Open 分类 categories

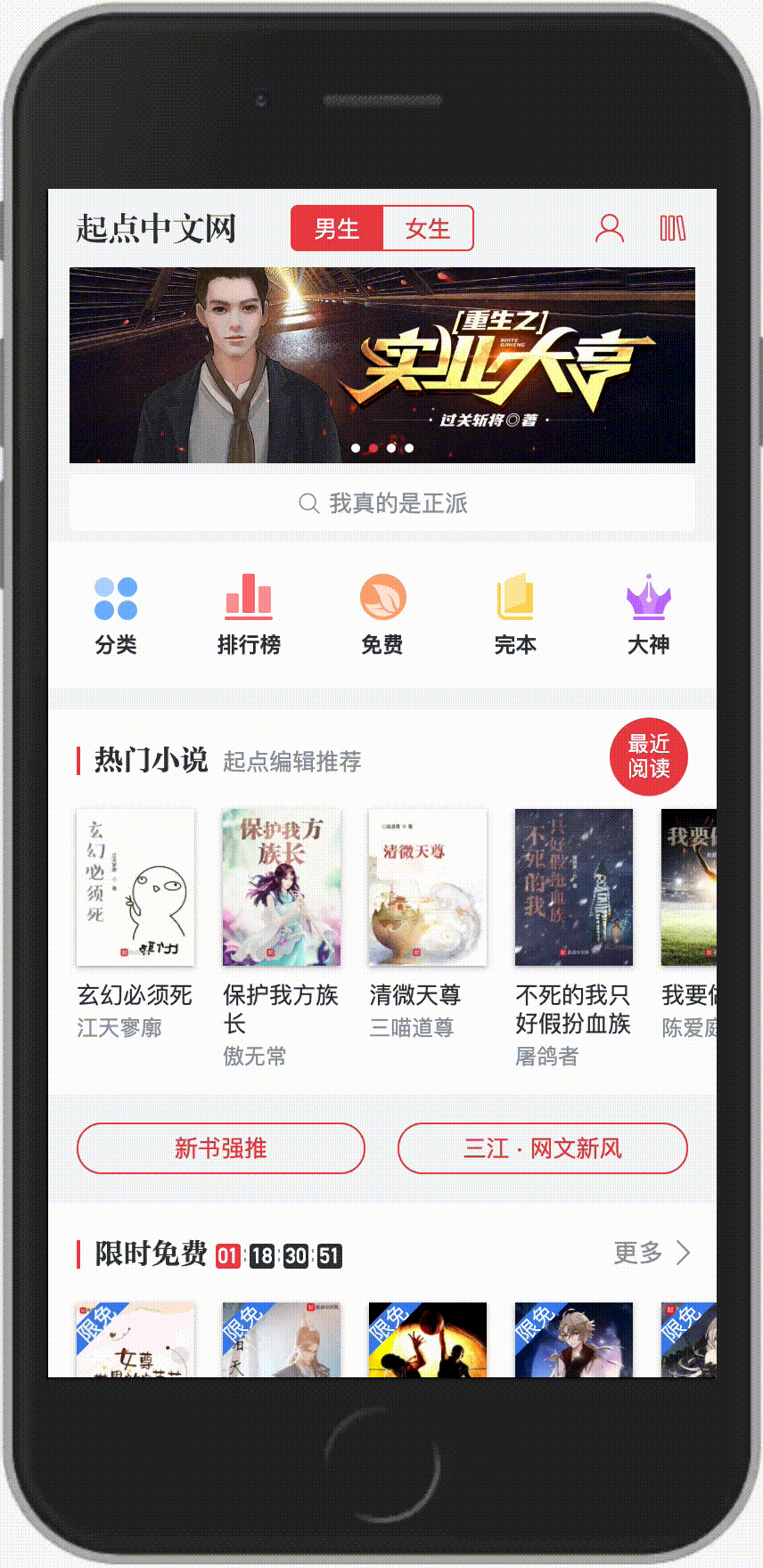click(116, 615)
